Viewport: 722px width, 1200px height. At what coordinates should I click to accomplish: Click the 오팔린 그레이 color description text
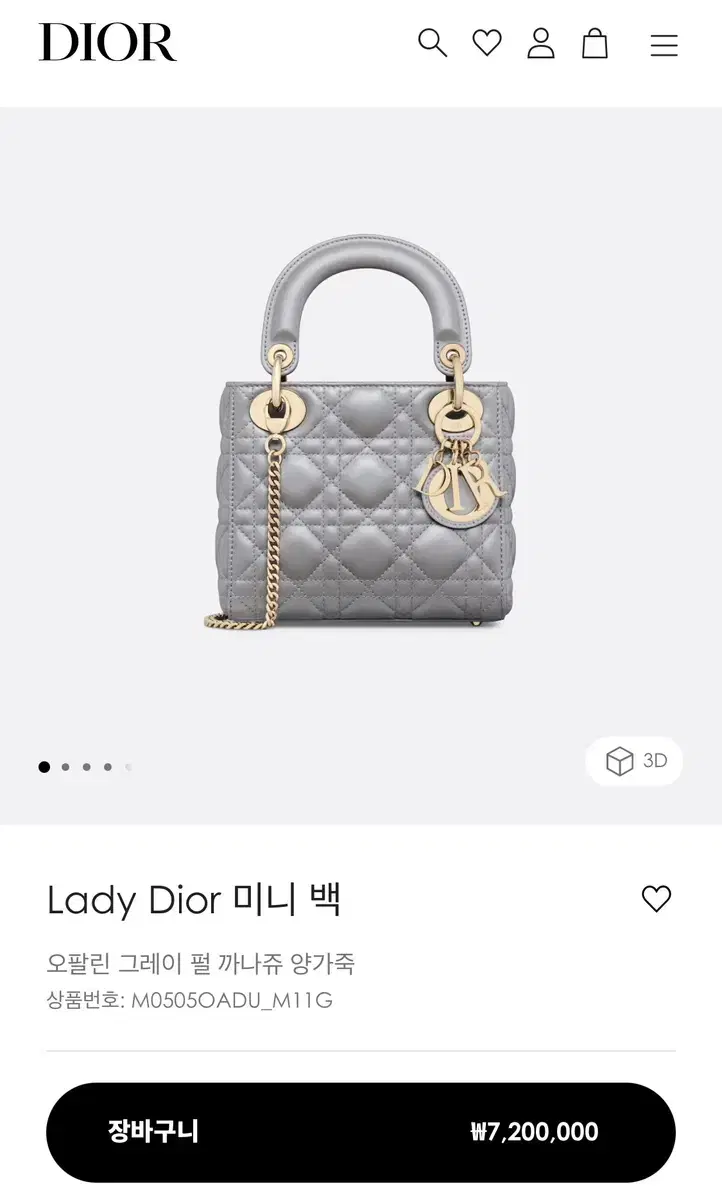coord(204,961)
